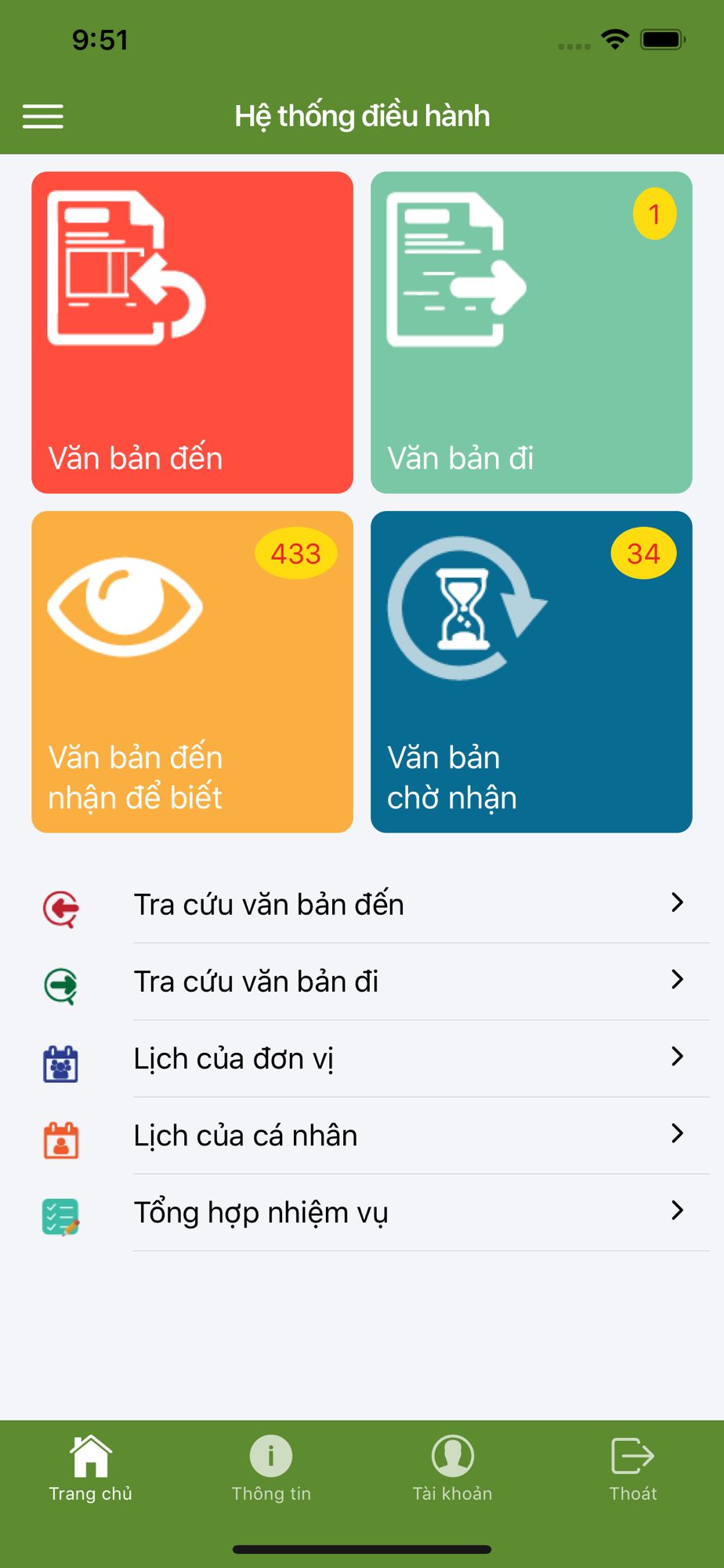724x1568 pixels.
Task: Tap Thoát to log out
Action: click(x=633, y=1468)
